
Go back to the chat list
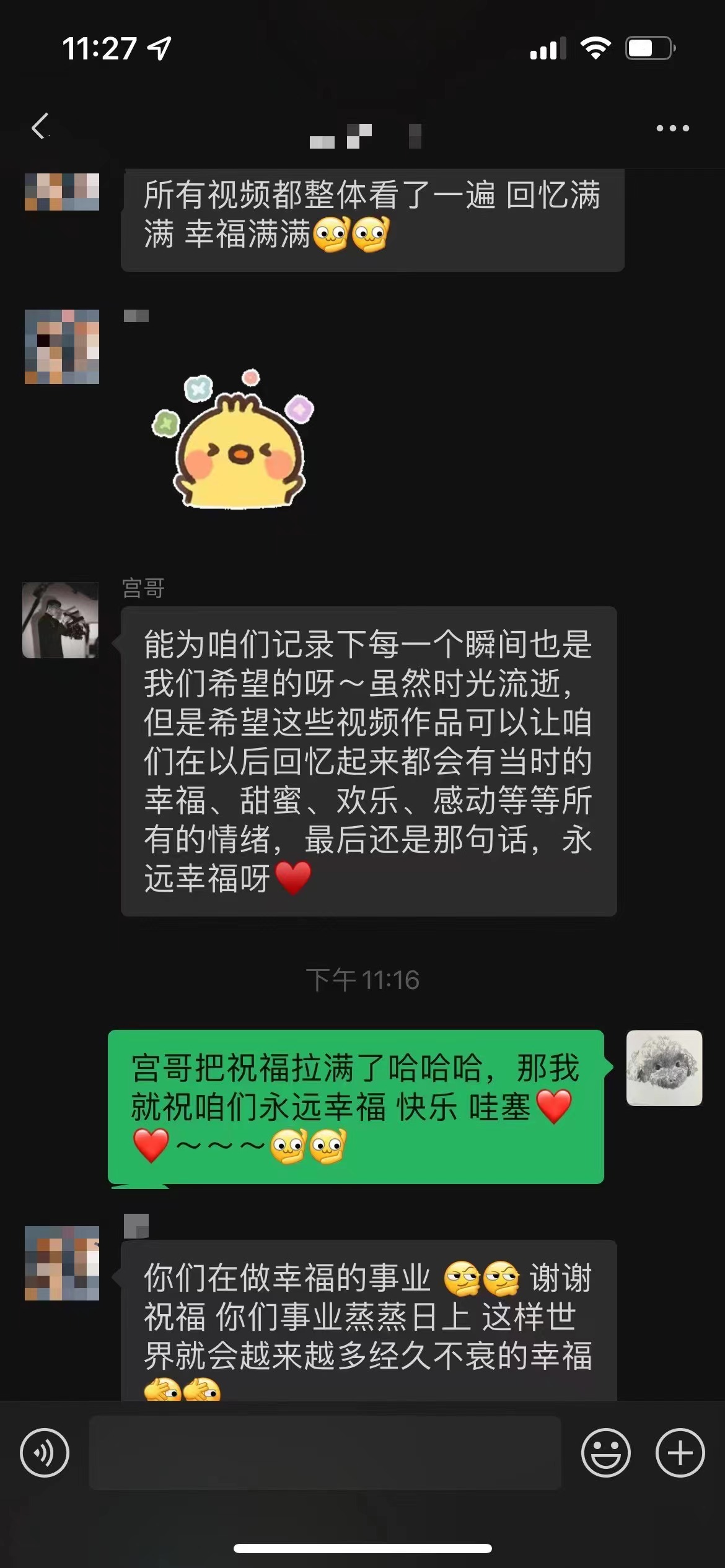40,127
